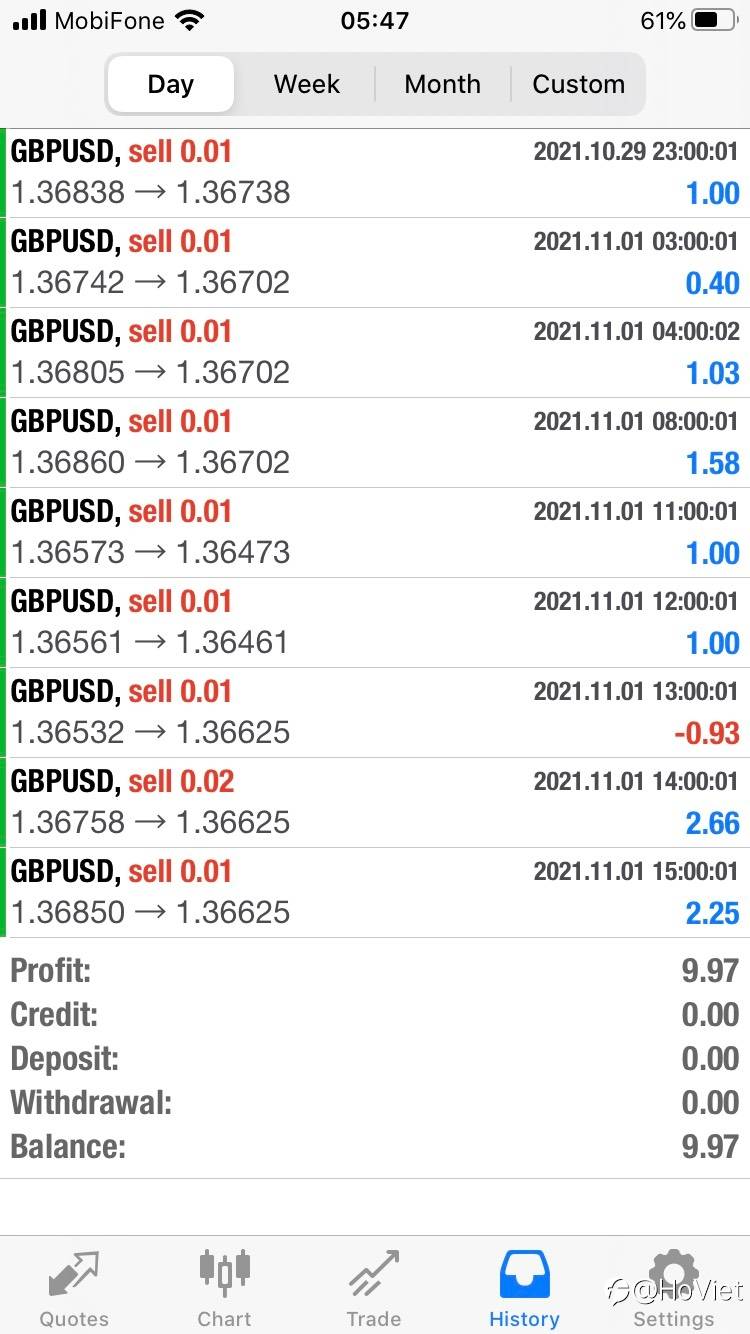This screenshot has height=1334, width=750.
Task: Open the GBPUSD trade closed at 12:00:01
Action: (375, 622)
